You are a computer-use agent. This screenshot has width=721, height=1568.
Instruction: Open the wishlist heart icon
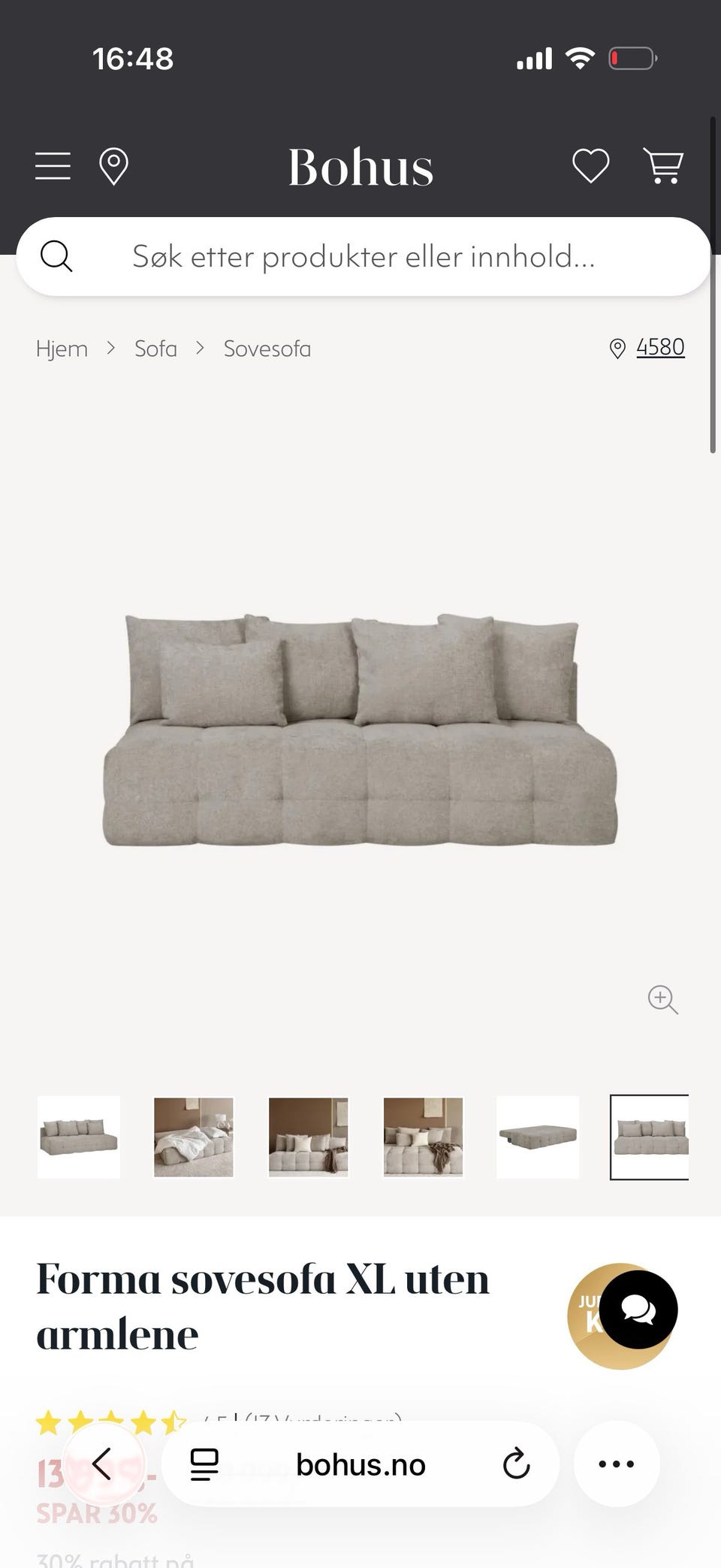pos(591,166)
